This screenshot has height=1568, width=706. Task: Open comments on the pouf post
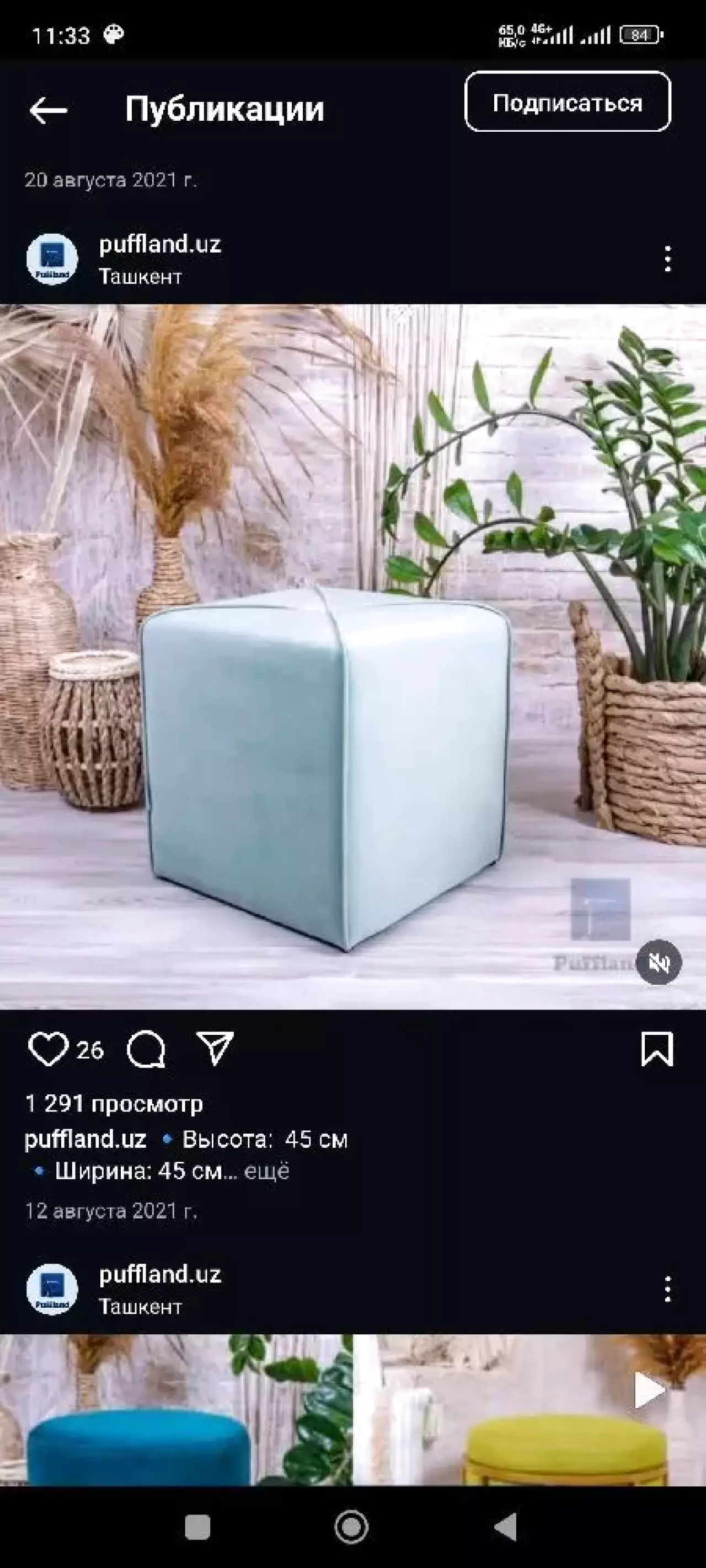[x=146, y=1049]
